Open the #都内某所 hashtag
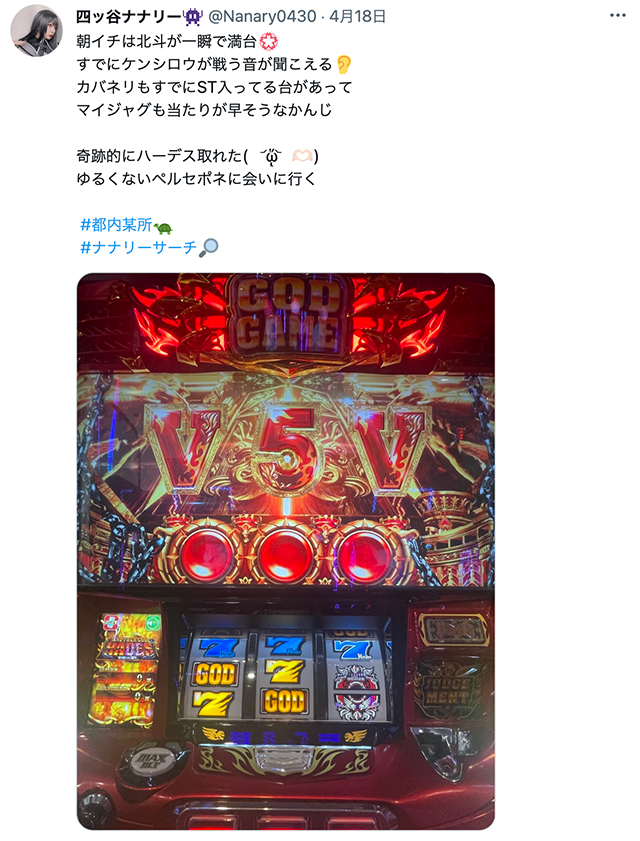Image resolution: width=640 pixels, height=841 pixels. [x=116, y=225]
